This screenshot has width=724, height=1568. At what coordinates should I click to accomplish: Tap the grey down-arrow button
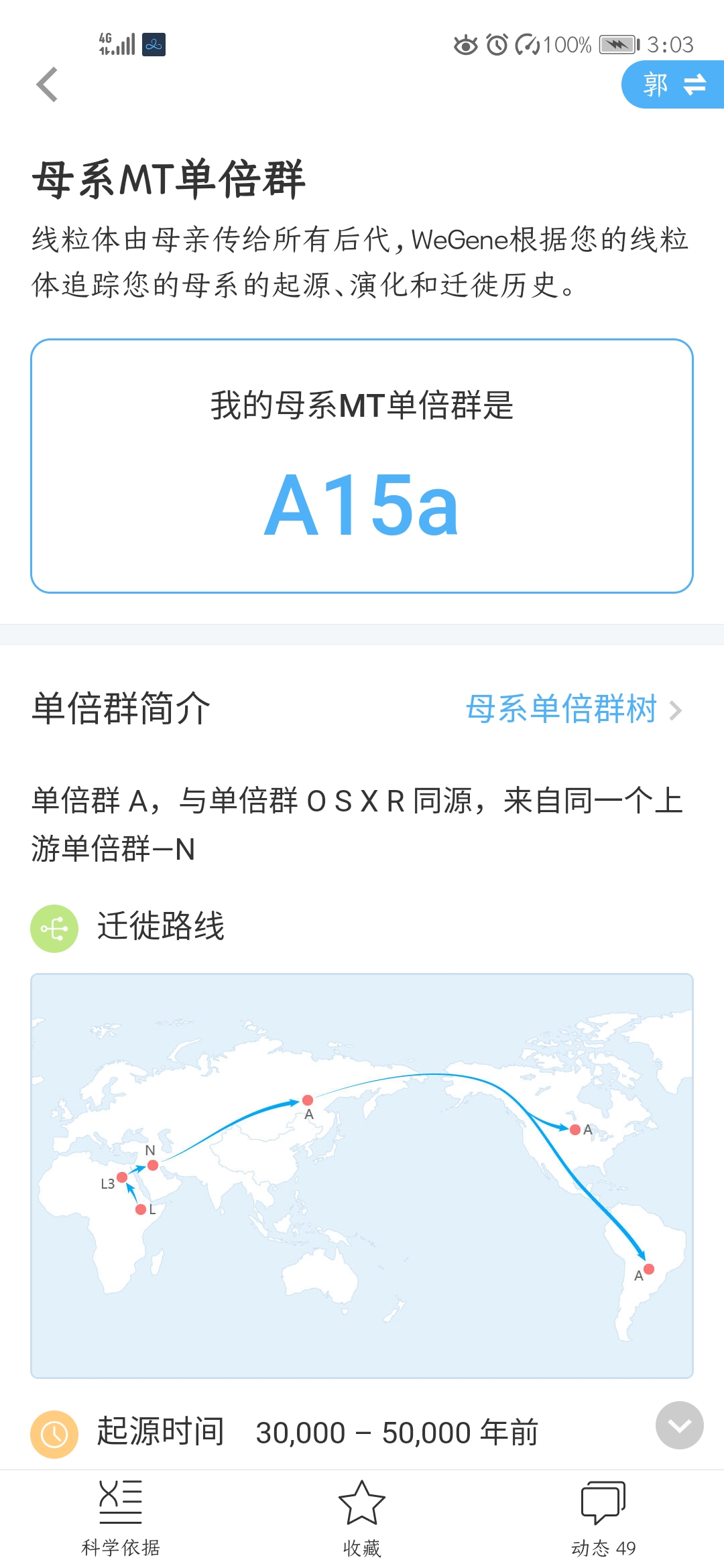click(x=679, y=1425)
